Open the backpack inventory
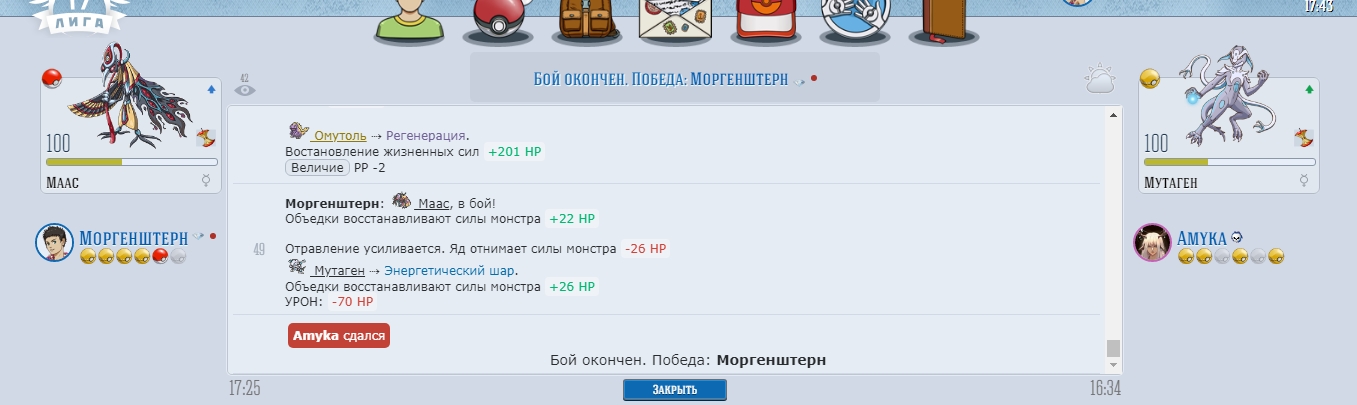Viewport: 1357px width, 405px height. pos(585,22)
